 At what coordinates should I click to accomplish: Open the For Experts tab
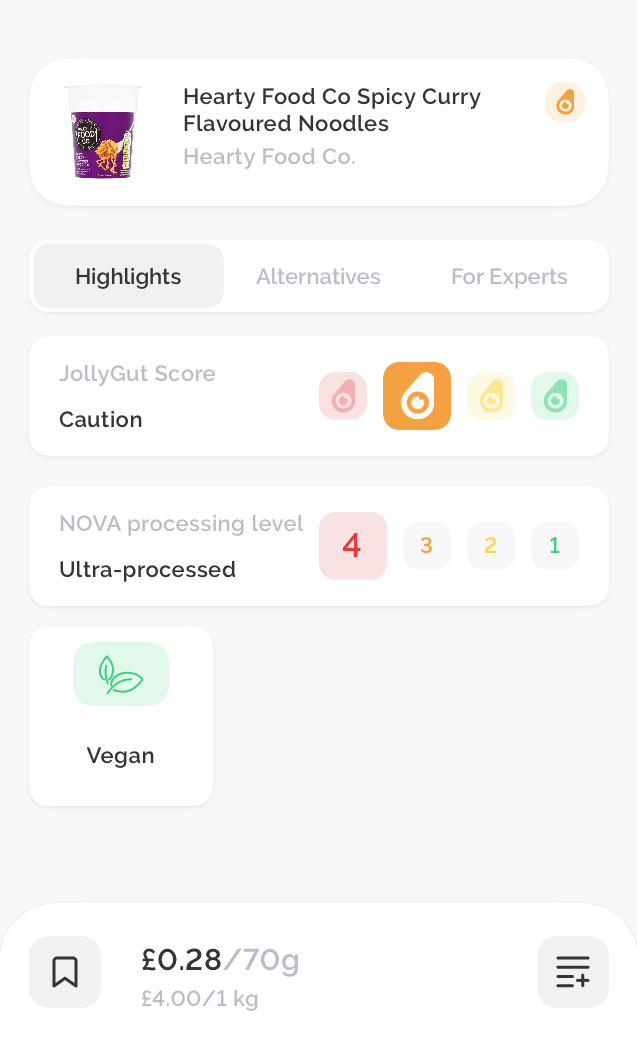tap(509, 276)
